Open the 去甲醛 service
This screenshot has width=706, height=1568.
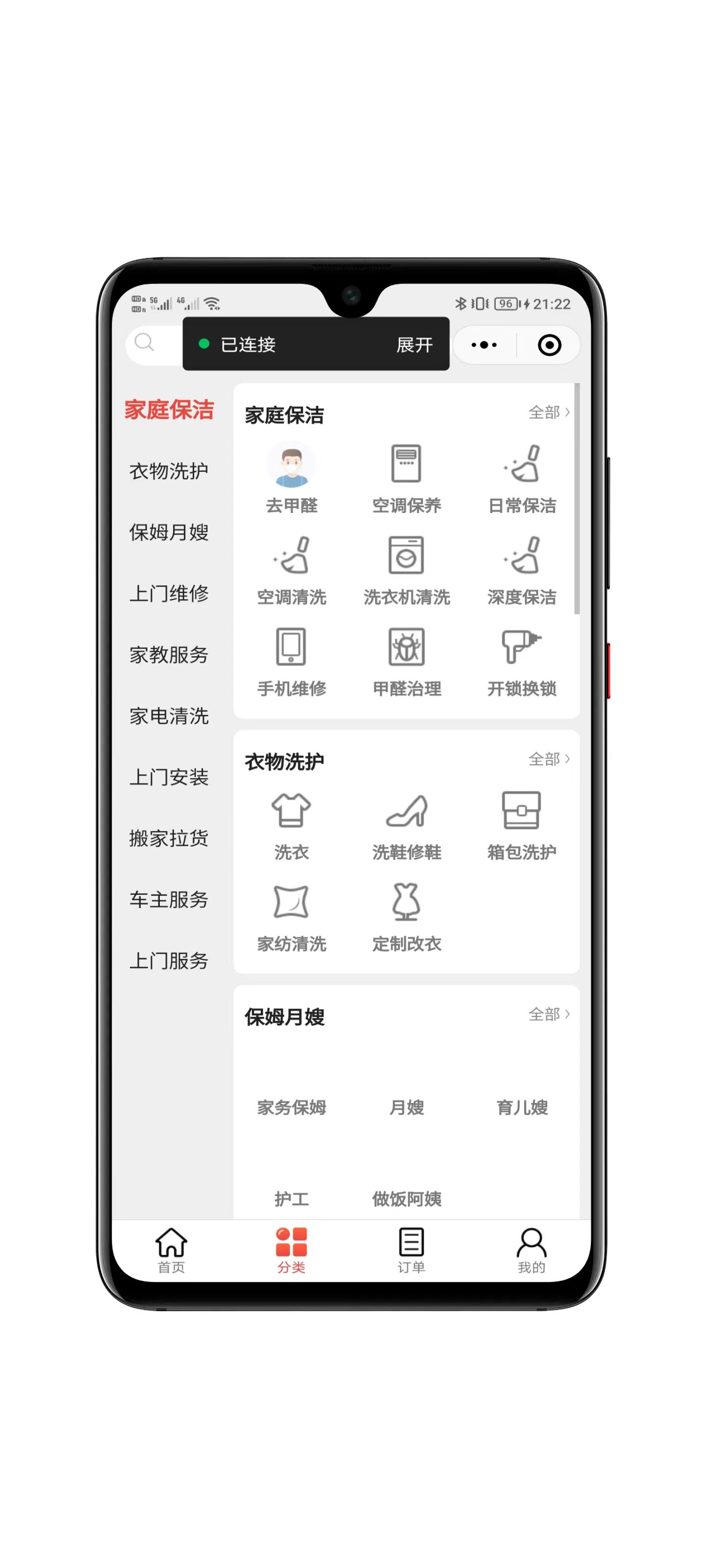click(x=291, y=478)
